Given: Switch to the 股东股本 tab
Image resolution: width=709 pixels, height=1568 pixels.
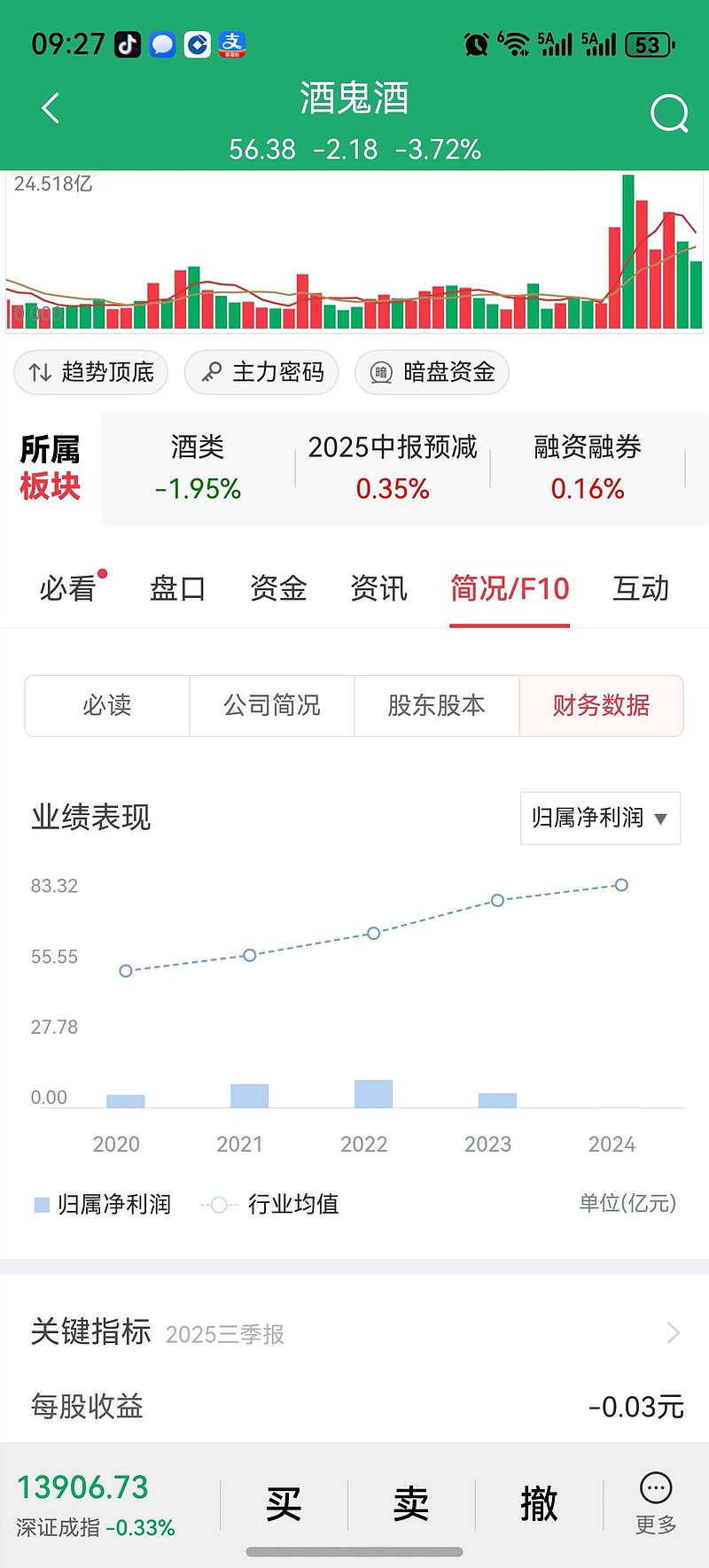Looking at the screenshot, I should coord(436,706).
